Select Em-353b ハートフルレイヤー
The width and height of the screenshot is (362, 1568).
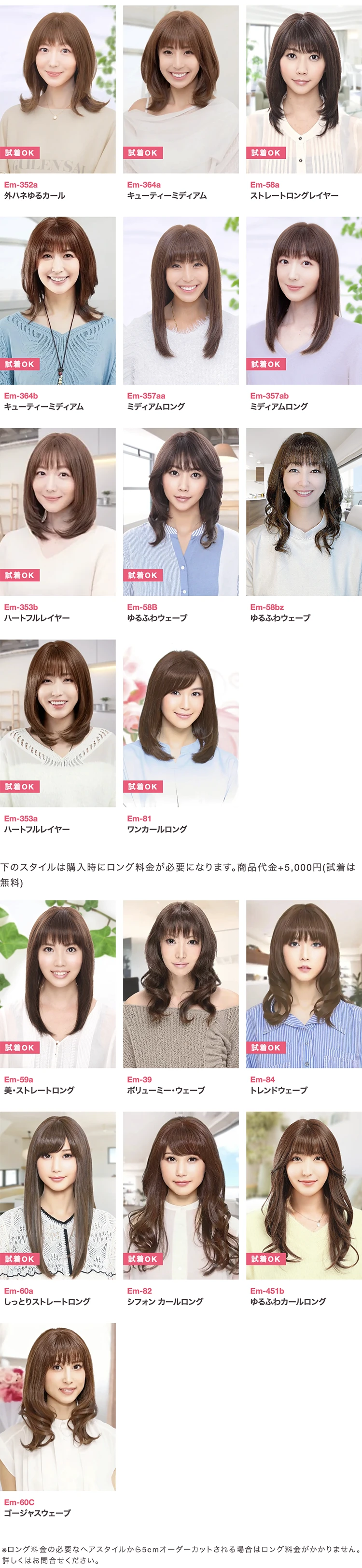point(57,512)
